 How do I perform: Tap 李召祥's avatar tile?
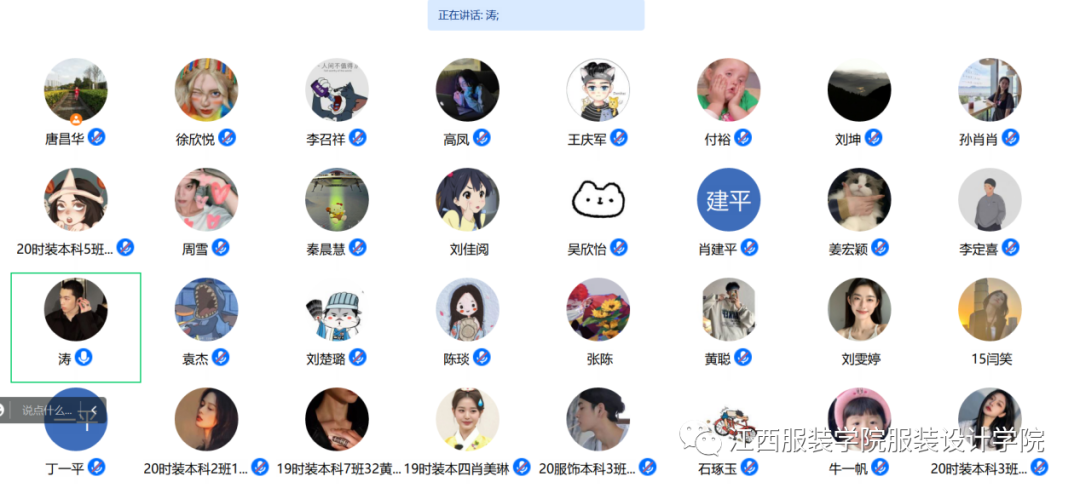[336, 91]
